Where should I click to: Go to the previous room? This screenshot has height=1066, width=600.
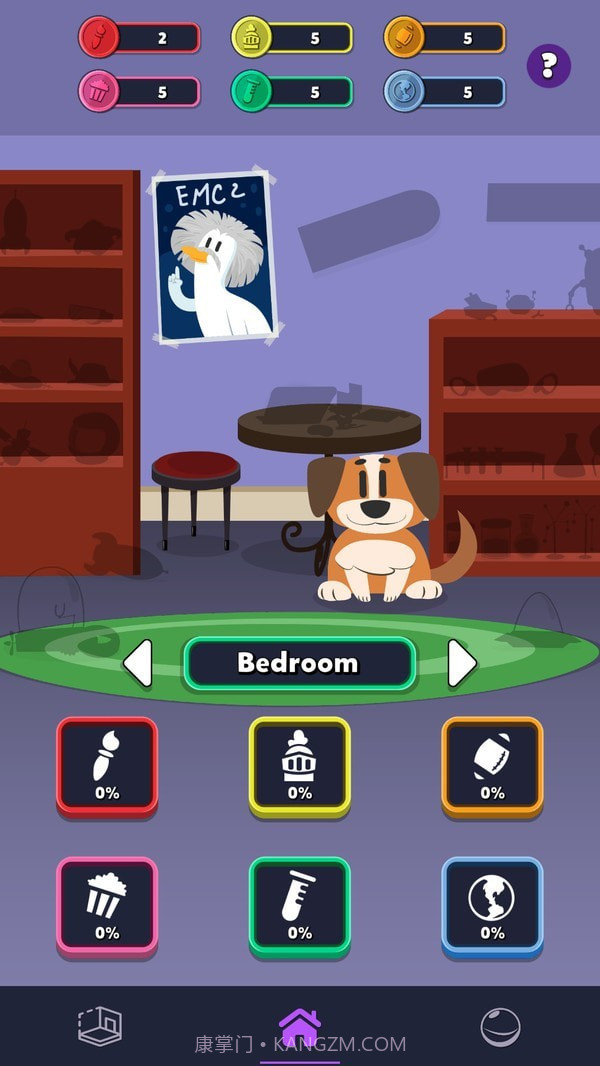138,663
